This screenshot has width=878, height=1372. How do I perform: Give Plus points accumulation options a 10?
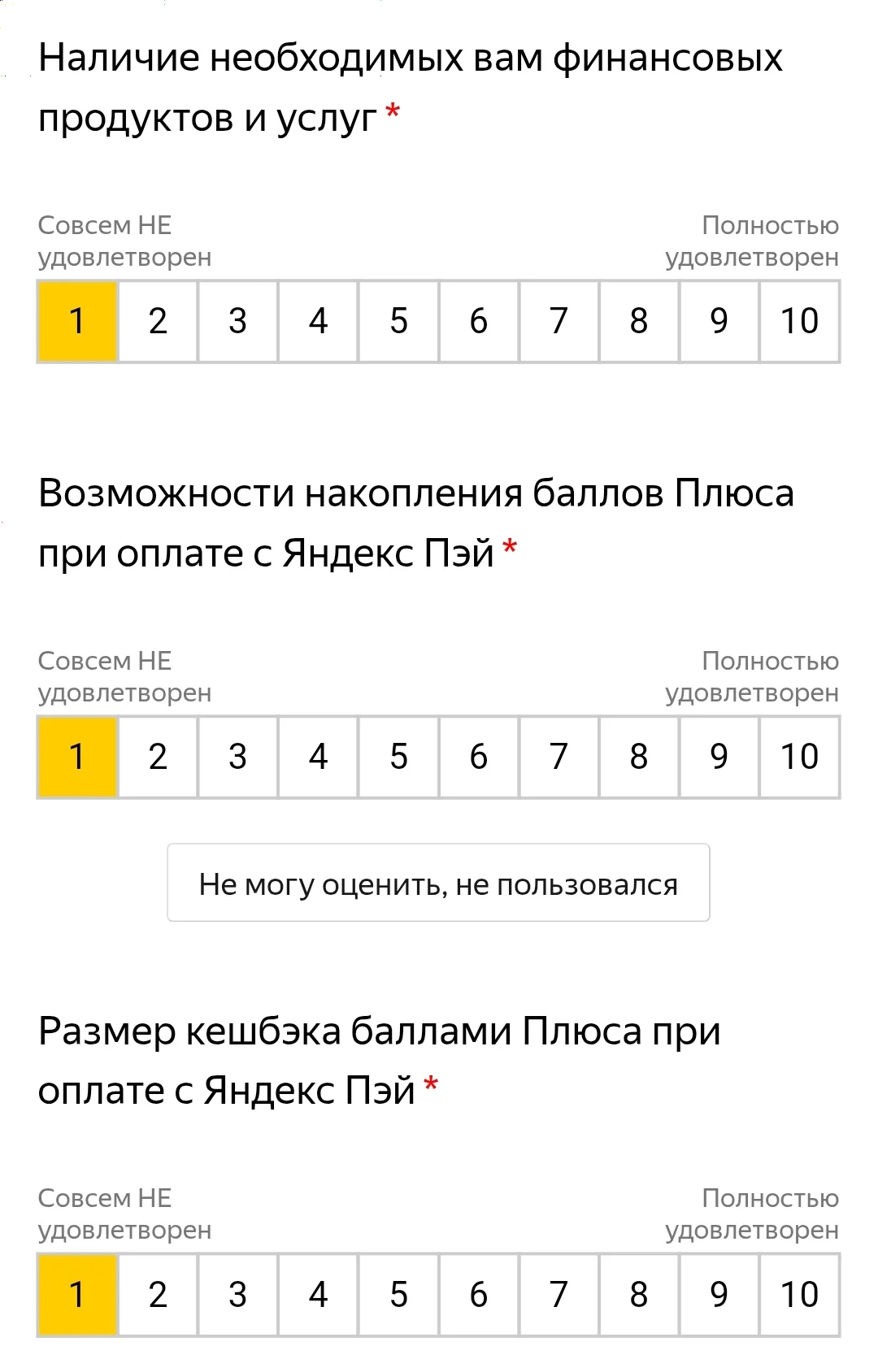(x=799, y=757)
